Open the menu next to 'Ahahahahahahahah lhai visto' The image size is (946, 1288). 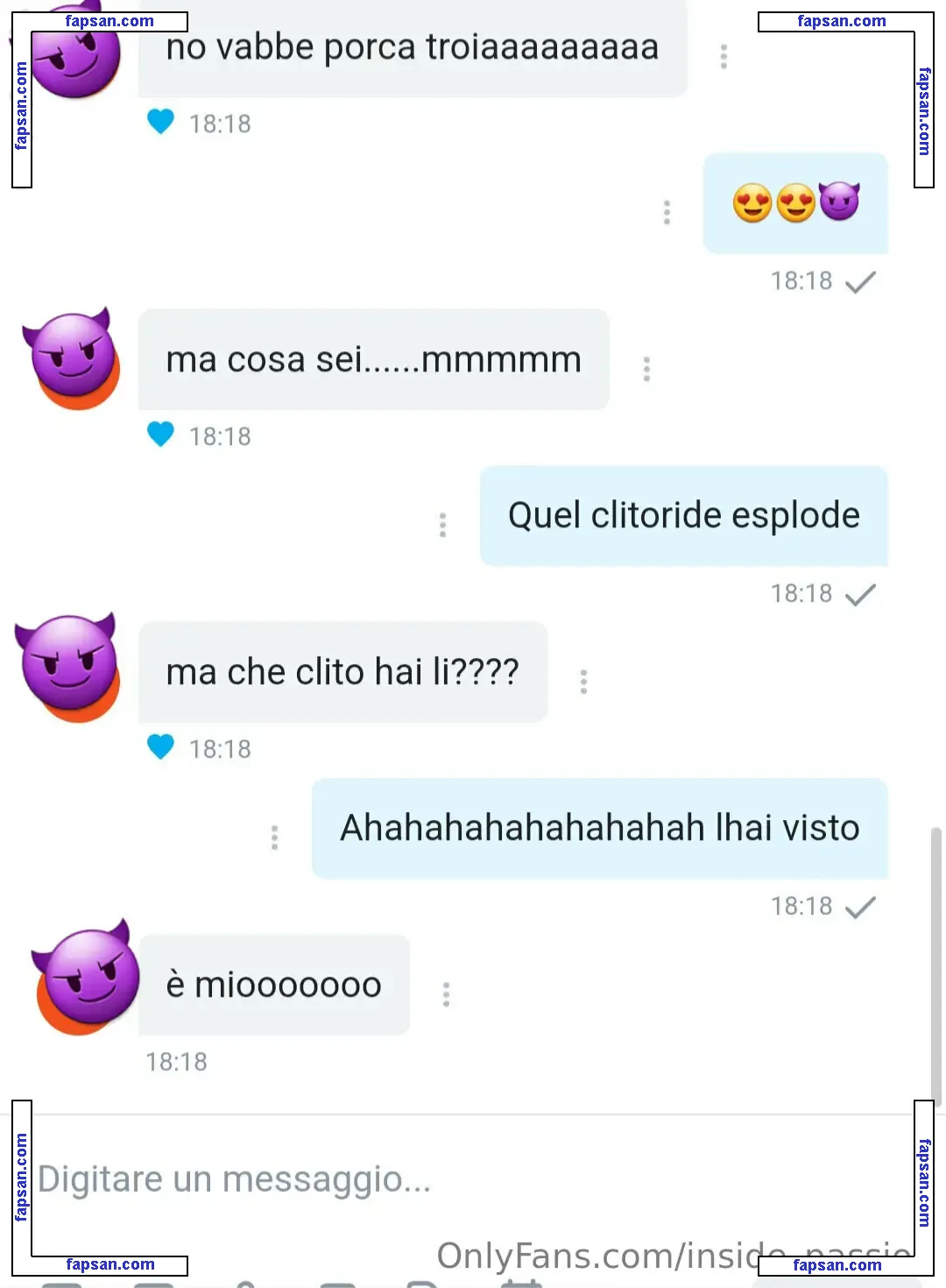274,838
